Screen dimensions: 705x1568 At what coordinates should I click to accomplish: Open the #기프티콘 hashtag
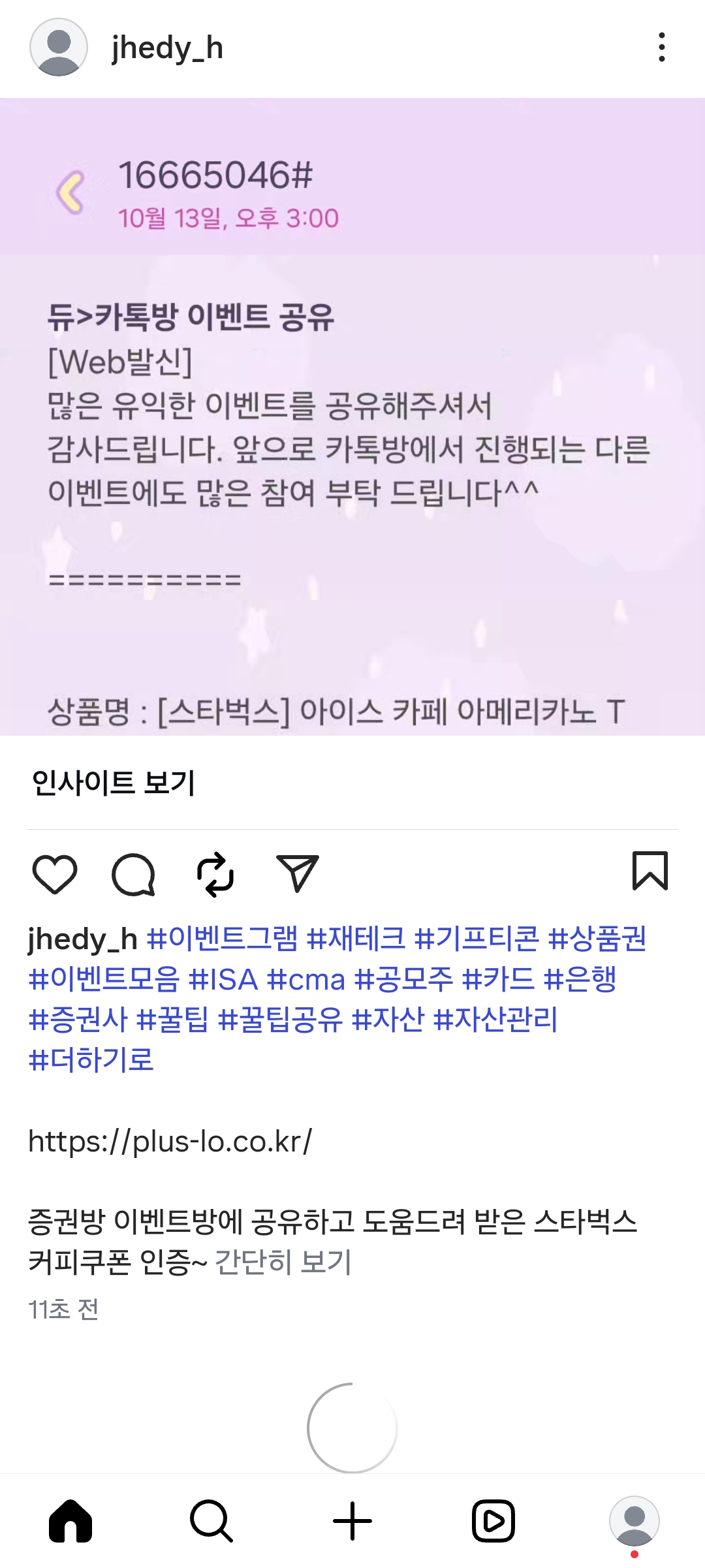point(477,939)
